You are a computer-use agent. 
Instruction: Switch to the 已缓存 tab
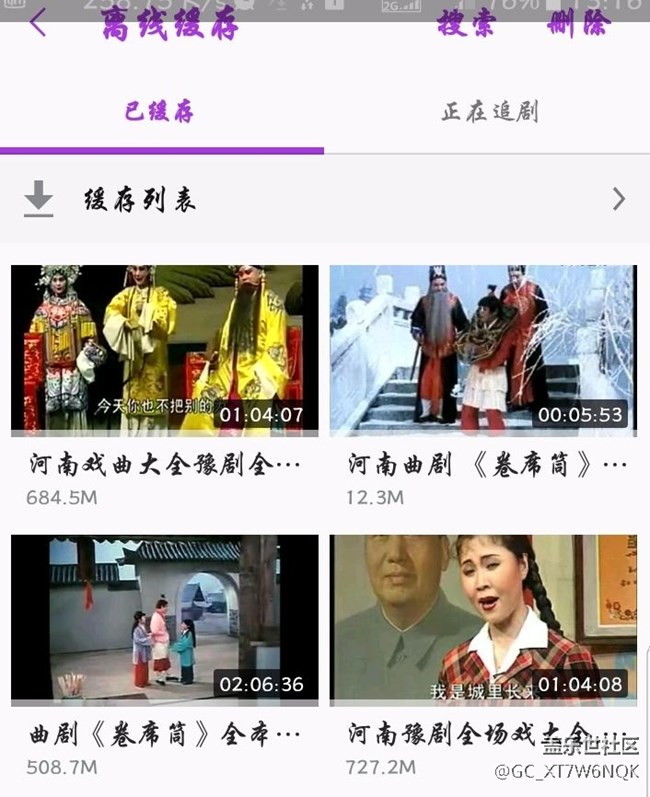click(x=160, y=112)
